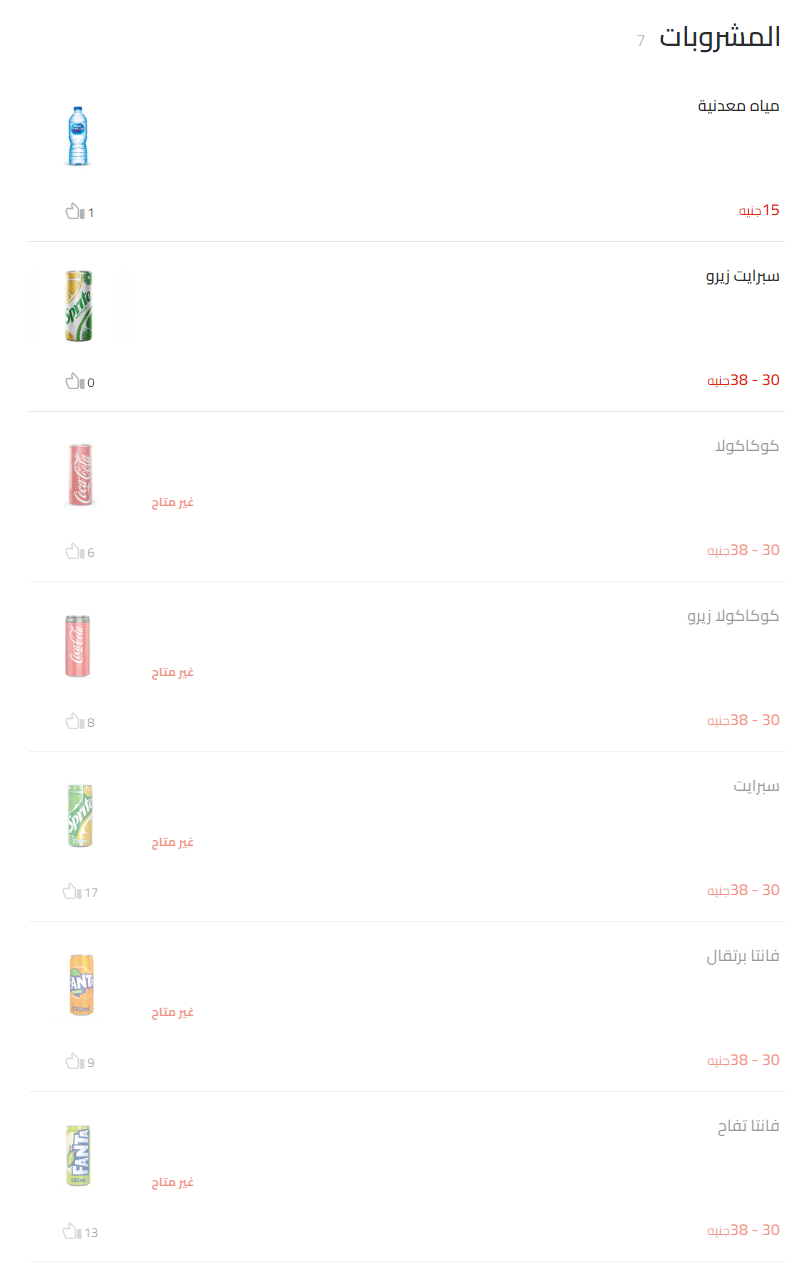Tap the thumbs-up icon under كوكاكولا زيرو
The height and width of the screenshot is (1263, 808).
coord(73,722)
